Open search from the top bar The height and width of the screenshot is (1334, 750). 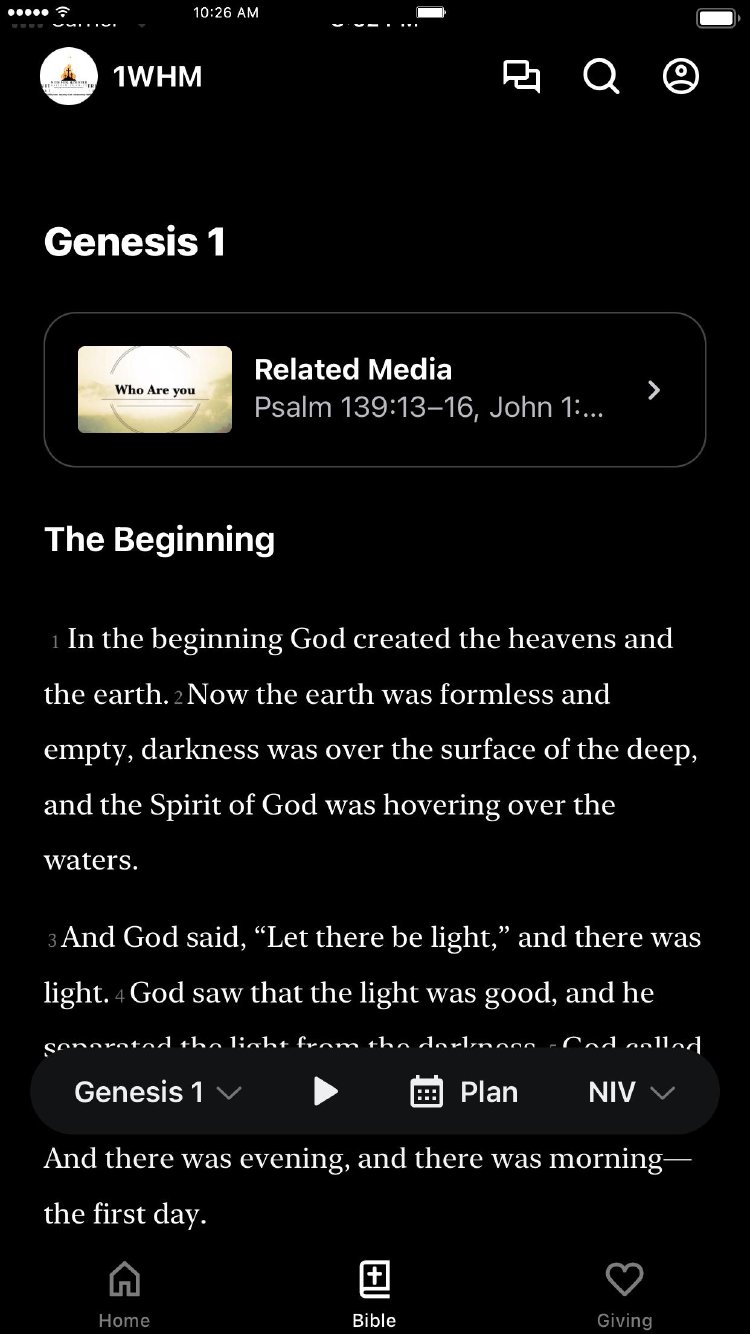(601, 77)
